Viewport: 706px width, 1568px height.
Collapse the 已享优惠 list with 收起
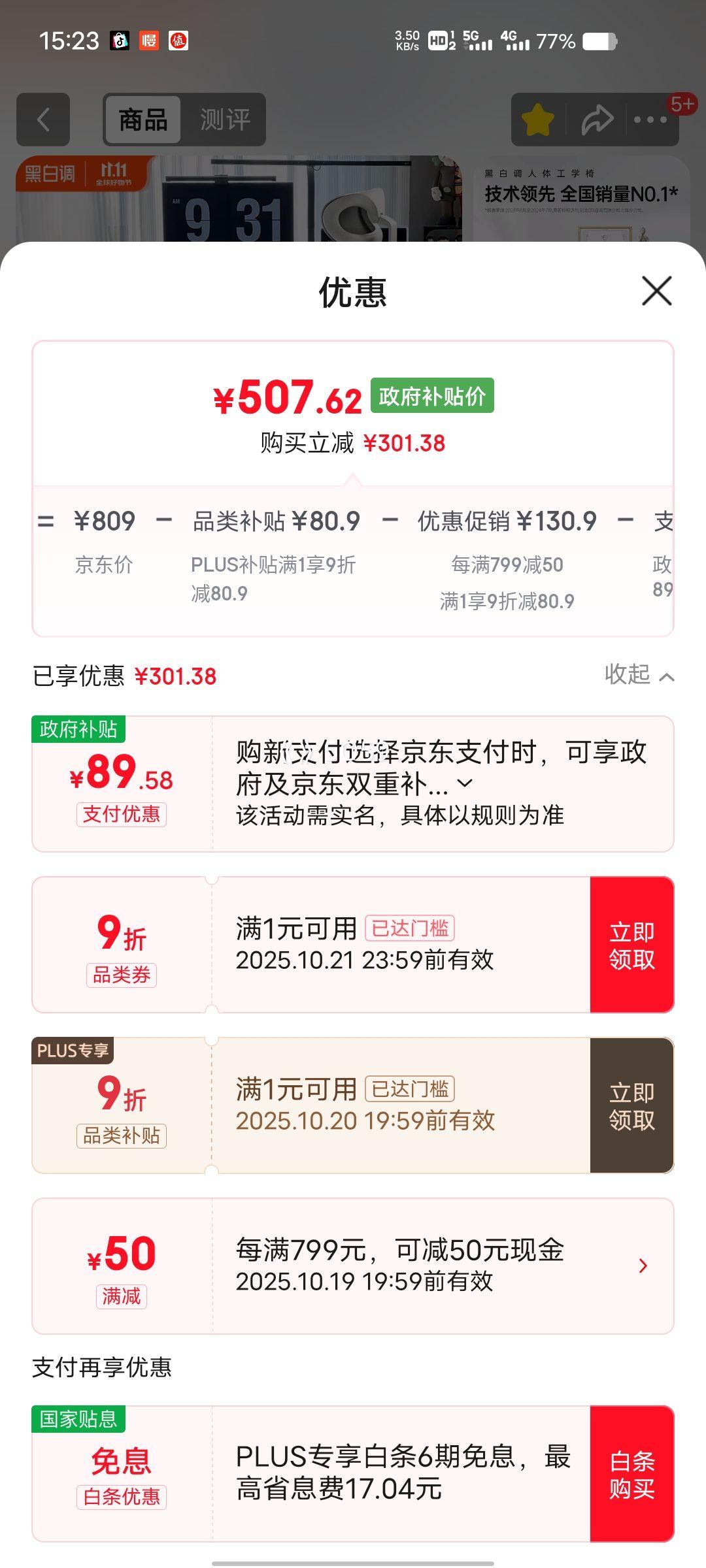(639, 675)
